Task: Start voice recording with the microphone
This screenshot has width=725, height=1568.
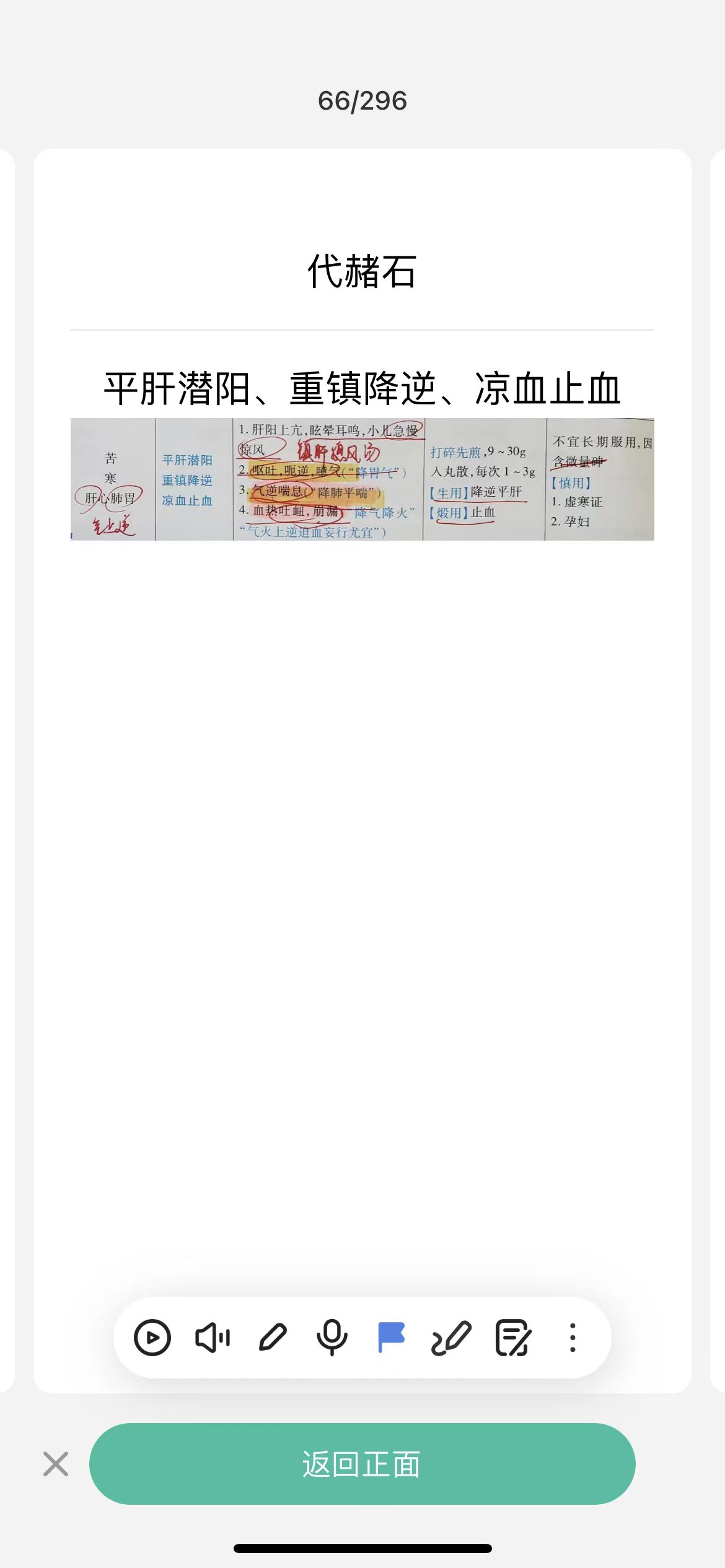Action: 332,1338
